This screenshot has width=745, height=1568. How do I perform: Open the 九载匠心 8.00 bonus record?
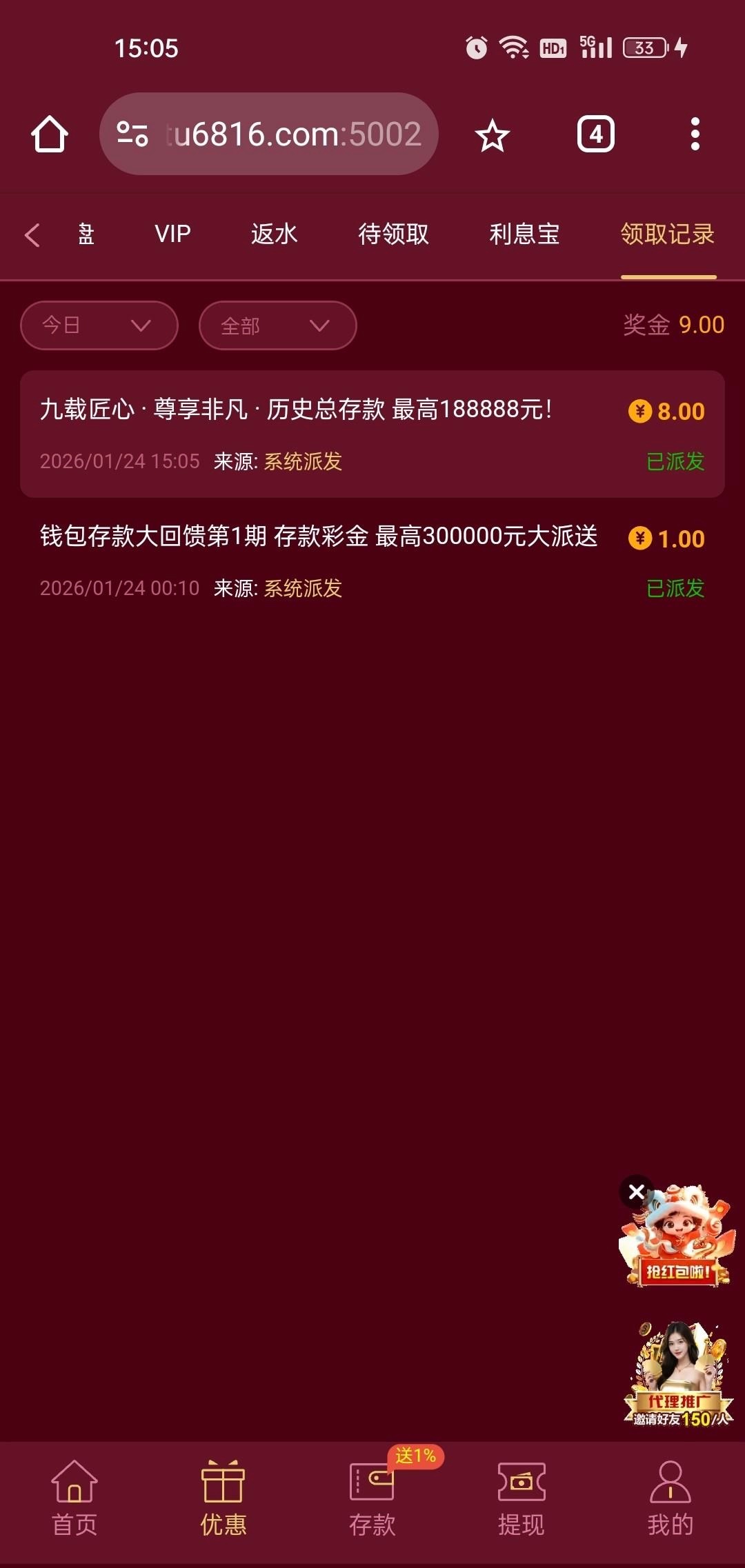pos(372,434)
